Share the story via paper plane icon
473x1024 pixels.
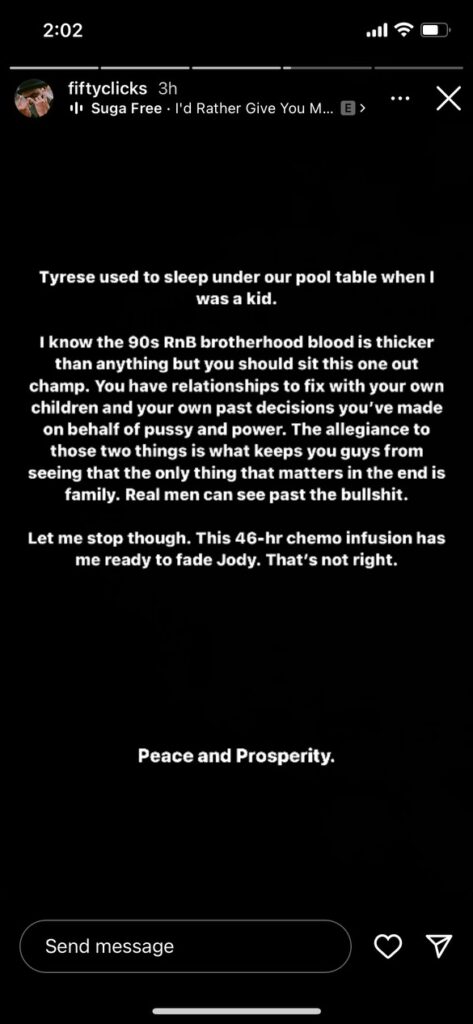(438, 946)
